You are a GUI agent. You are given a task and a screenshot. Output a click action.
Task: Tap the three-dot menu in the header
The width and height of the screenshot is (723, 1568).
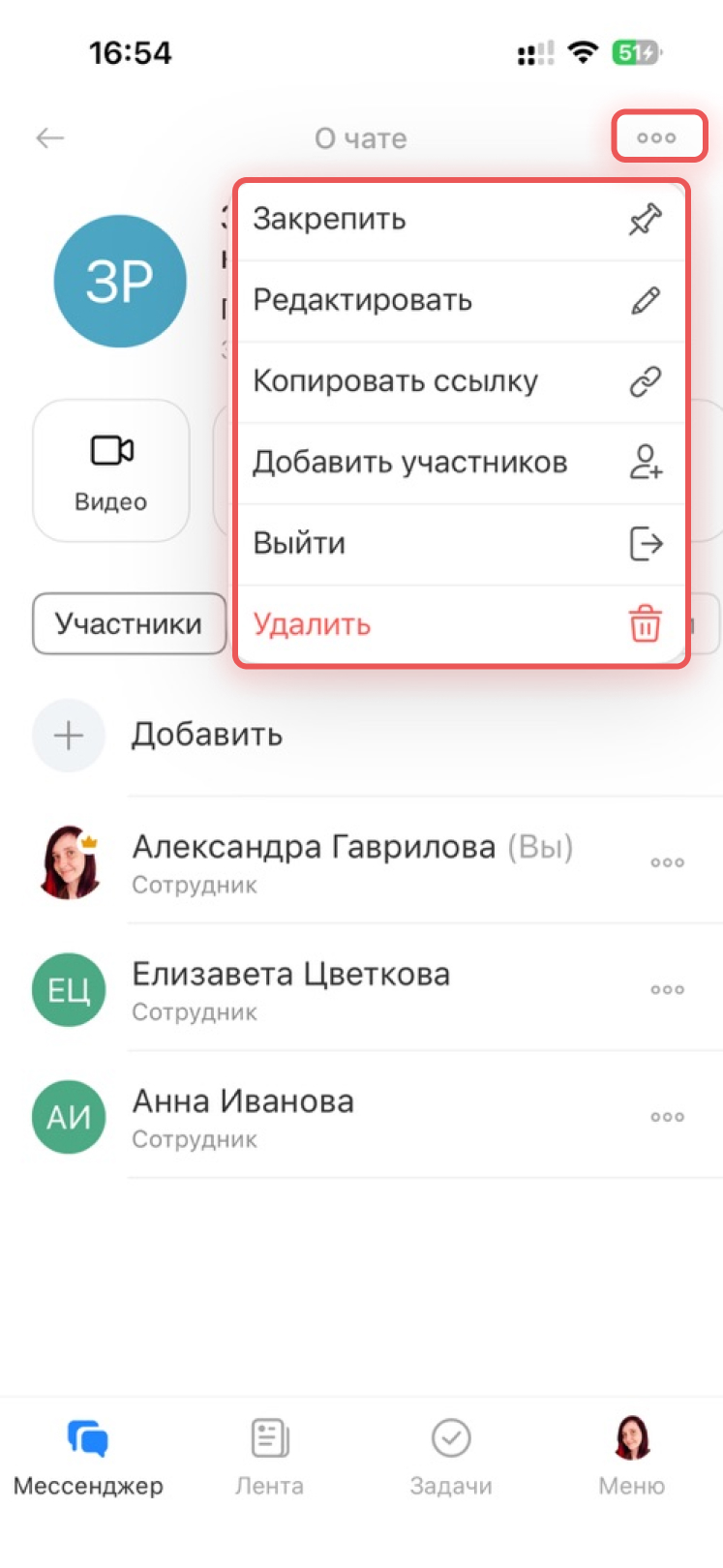click(x=657, y=137)
